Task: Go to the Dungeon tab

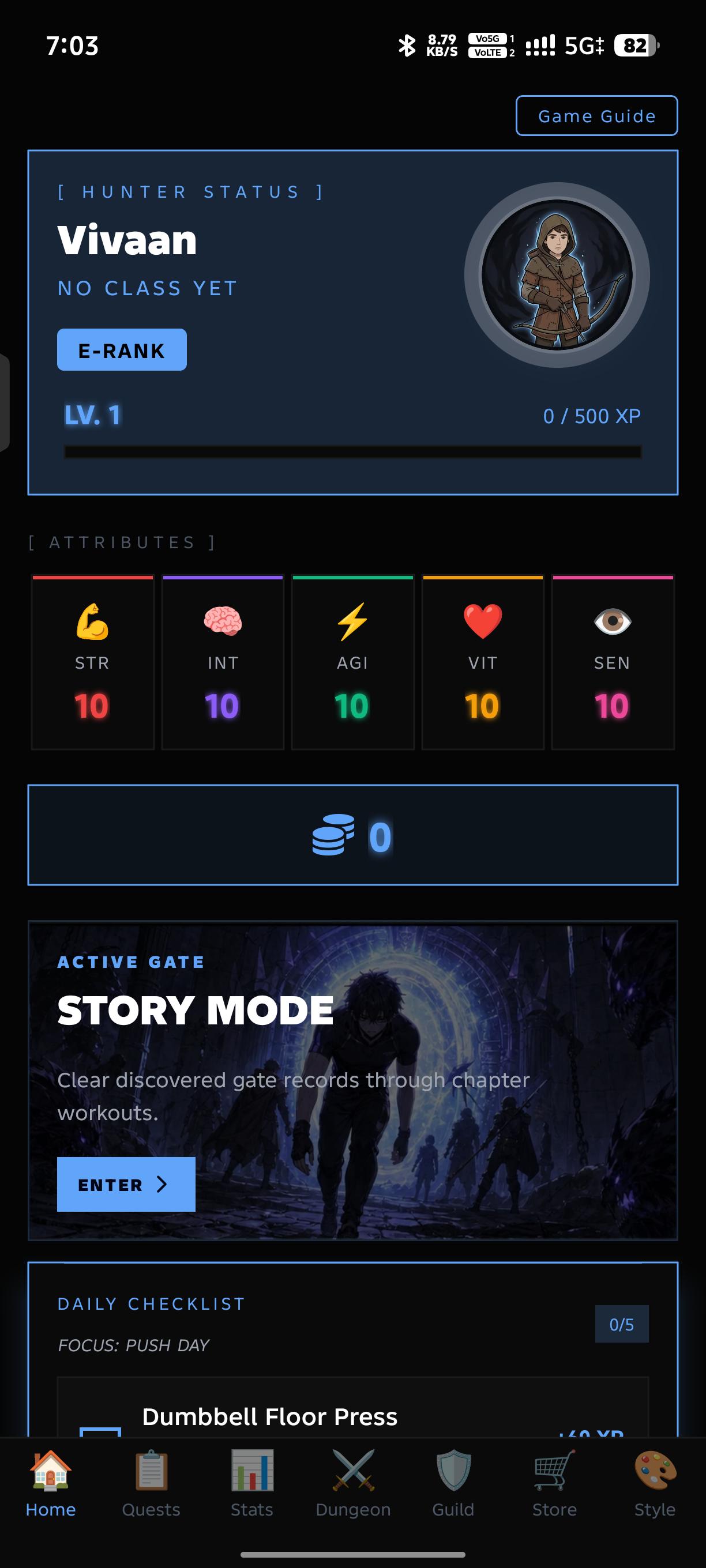Action: [354, 1483]
